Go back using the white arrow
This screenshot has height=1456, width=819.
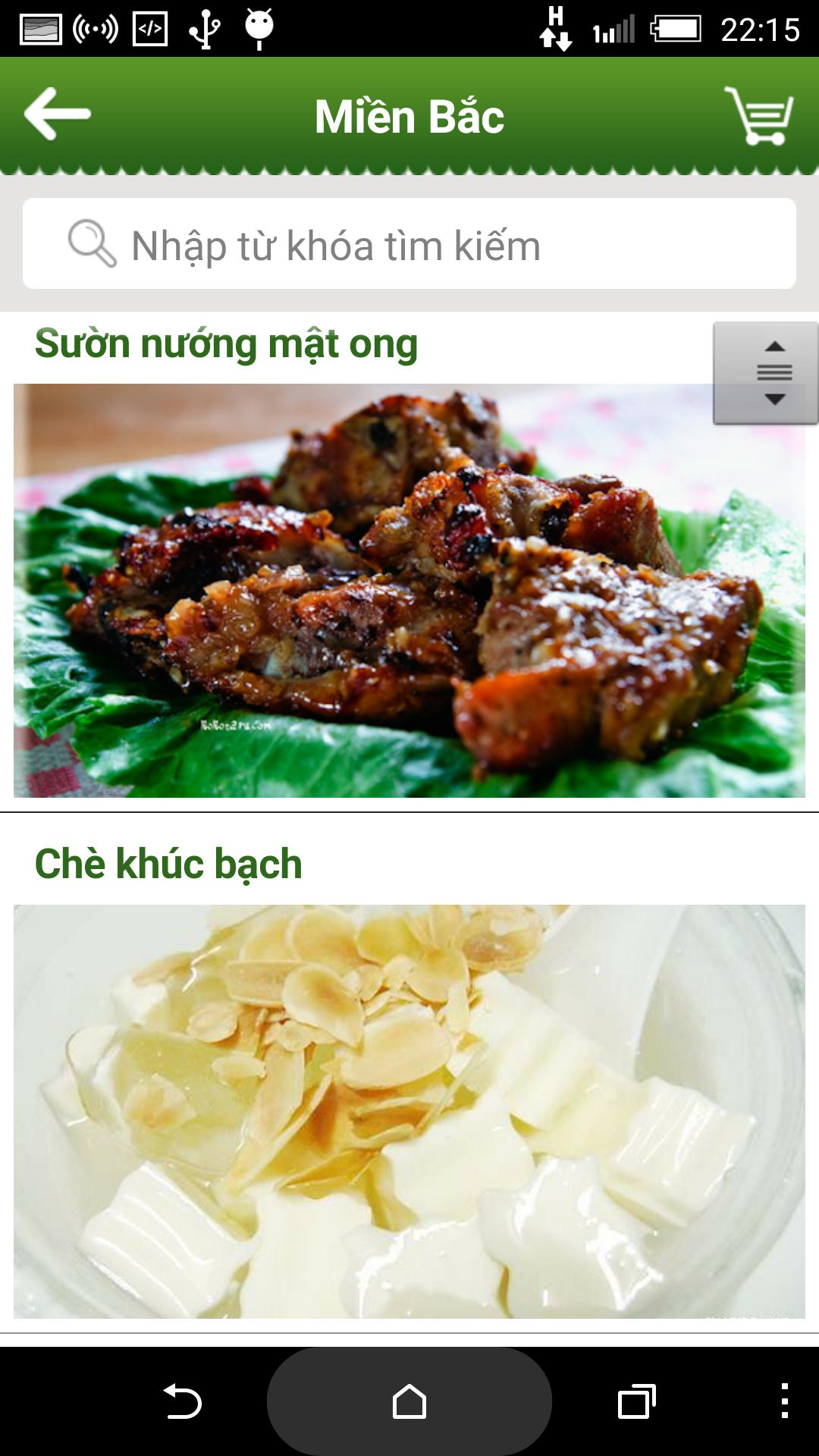(x=58, y=115)
